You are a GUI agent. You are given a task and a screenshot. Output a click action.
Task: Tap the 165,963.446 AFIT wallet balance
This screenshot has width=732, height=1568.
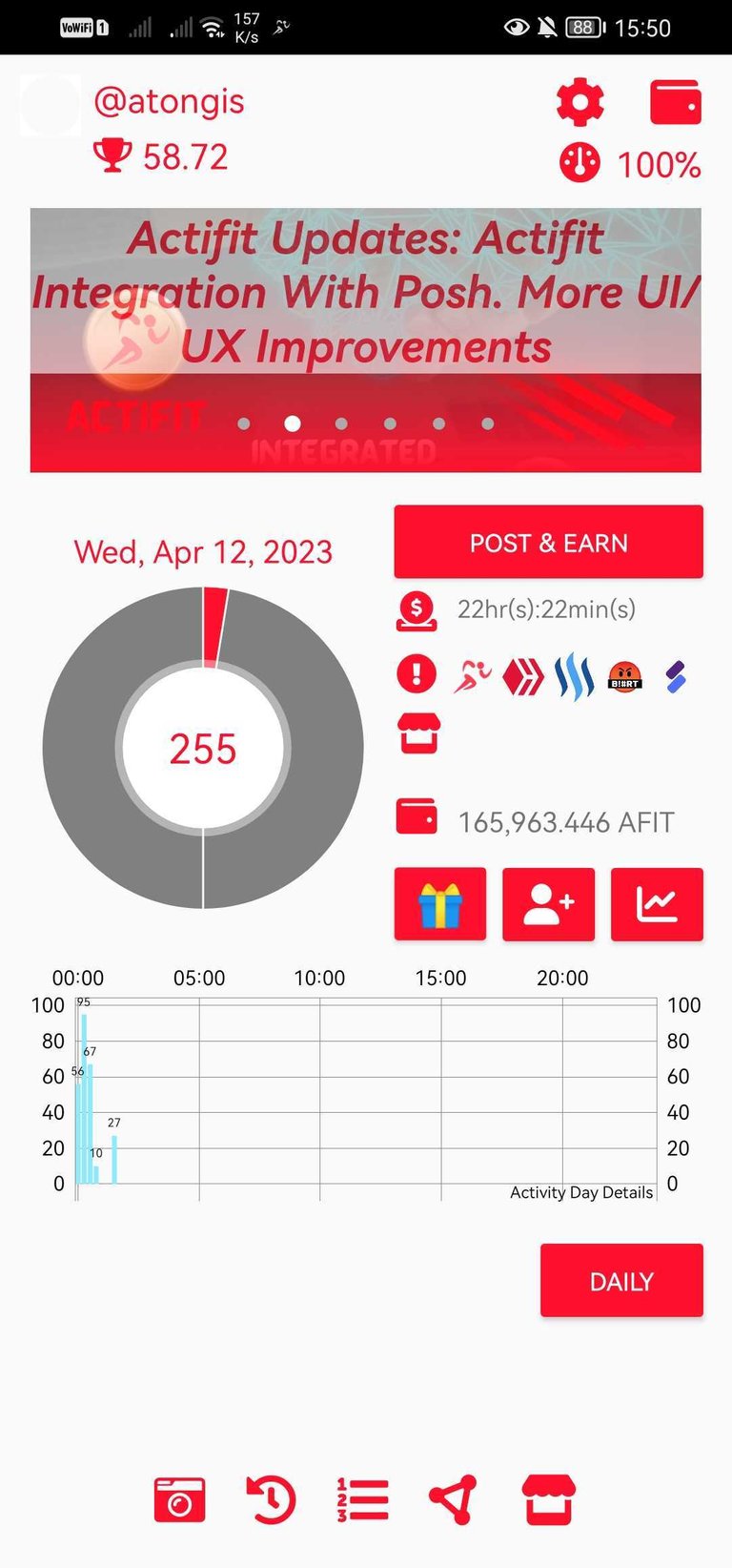[x=566, y=822]
